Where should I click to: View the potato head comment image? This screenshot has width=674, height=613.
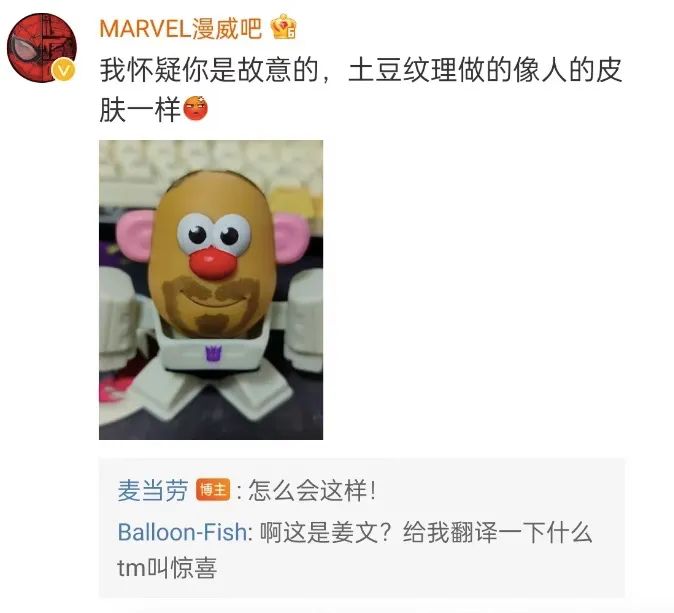(211, 290)
